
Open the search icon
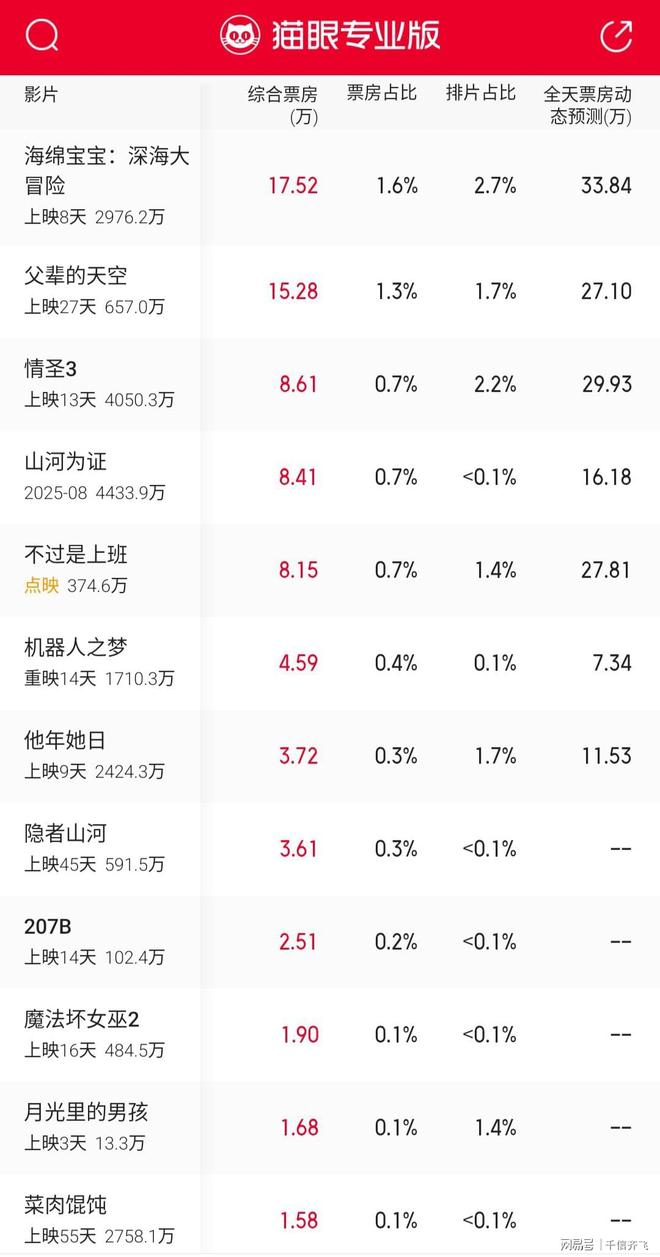point(42,36)
